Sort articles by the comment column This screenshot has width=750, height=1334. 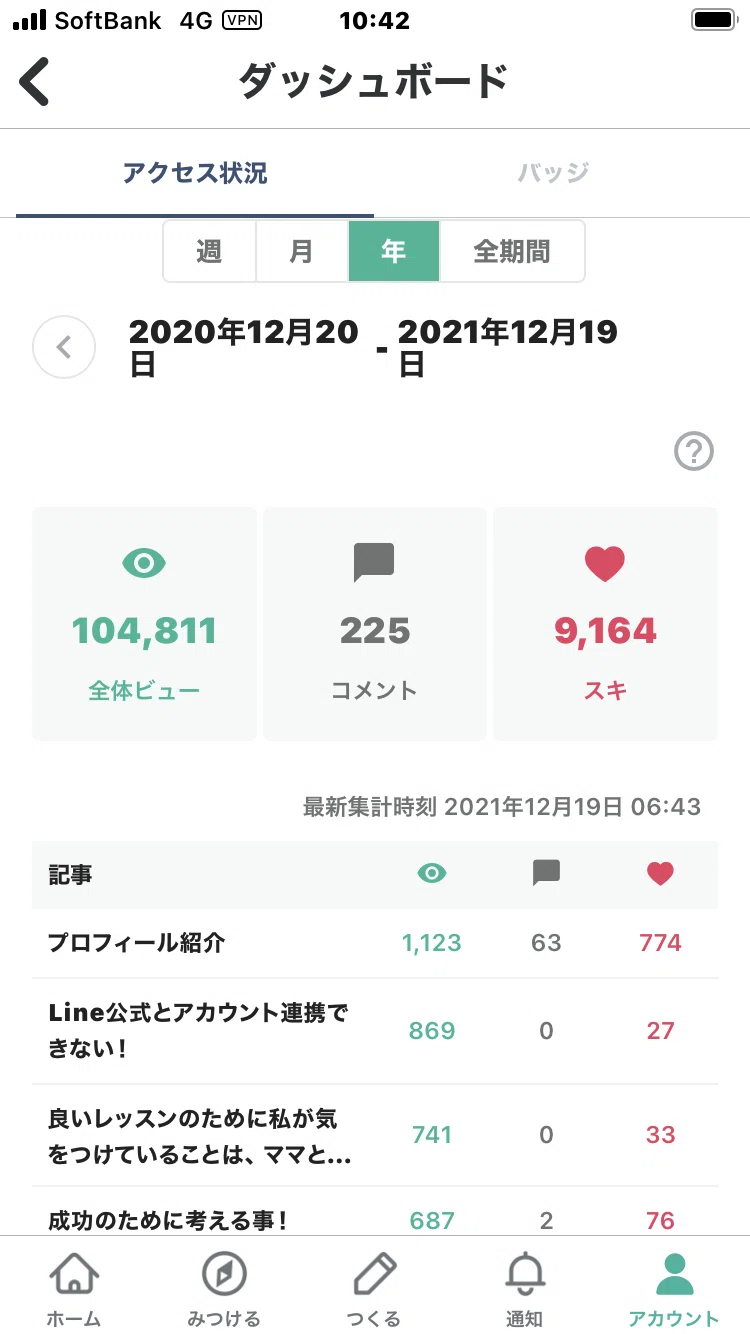pos(546,874)
